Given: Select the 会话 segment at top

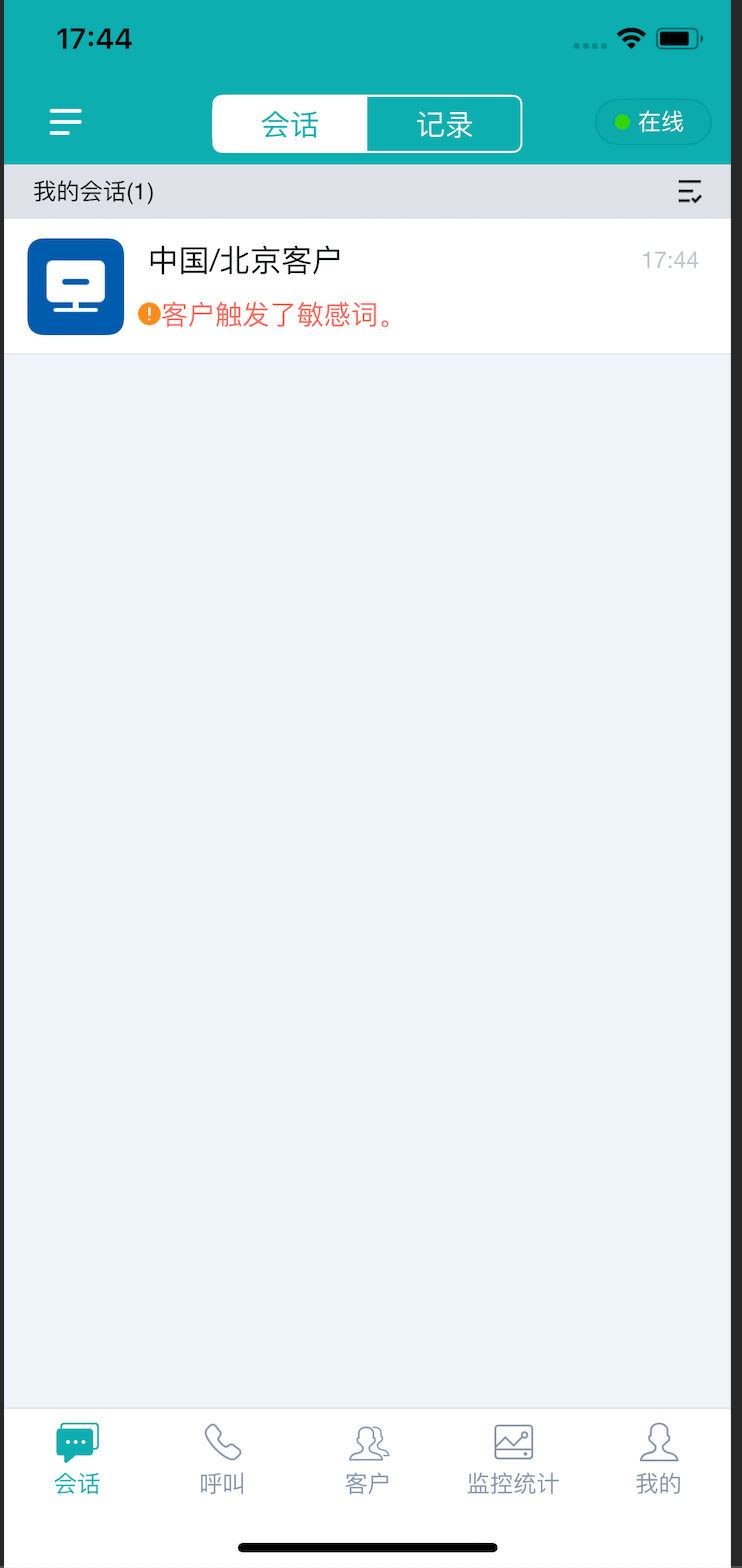Looking at the screenshot, I should tap(290, 124).
